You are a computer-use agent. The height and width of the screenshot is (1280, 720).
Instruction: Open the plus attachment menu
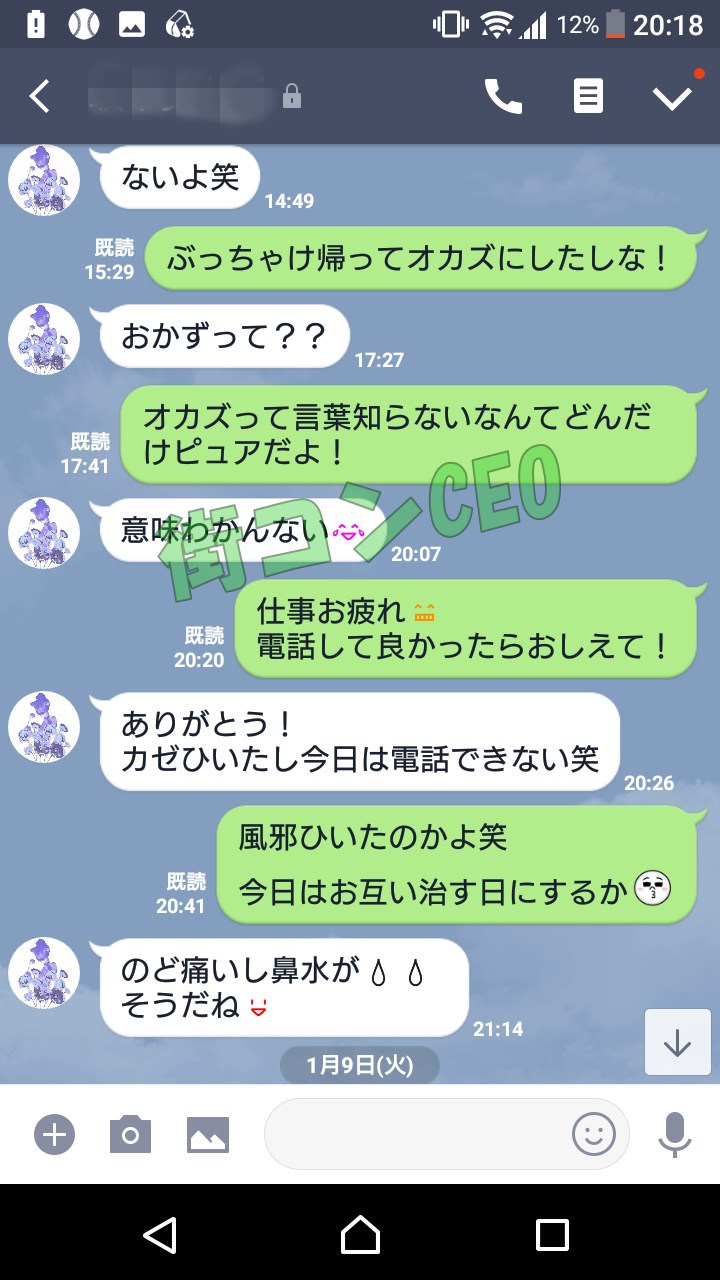coord(55,1134)
